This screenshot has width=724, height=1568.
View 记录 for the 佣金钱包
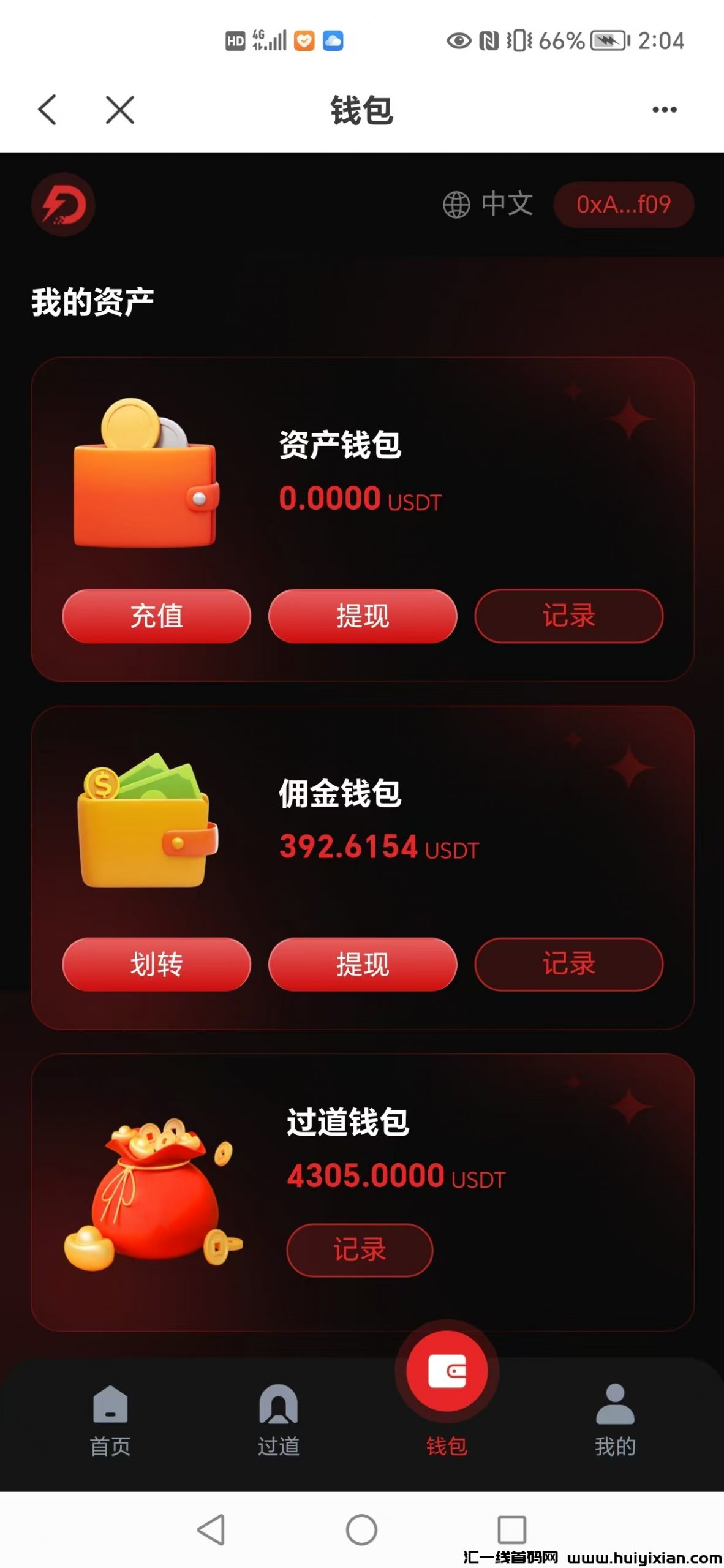[x=568, y=964]
